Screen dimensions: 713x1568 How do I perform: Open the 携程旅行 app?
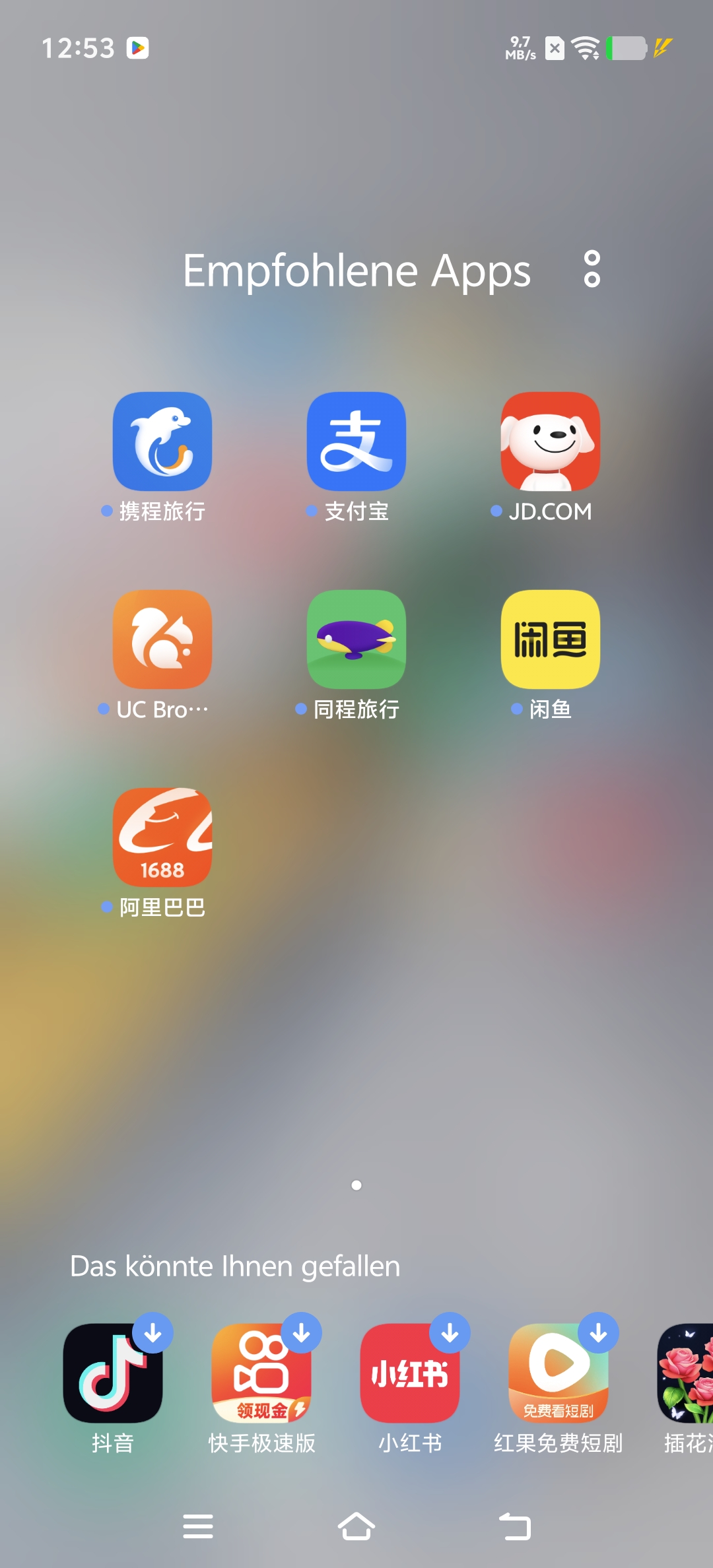click(x=162, y=441)
